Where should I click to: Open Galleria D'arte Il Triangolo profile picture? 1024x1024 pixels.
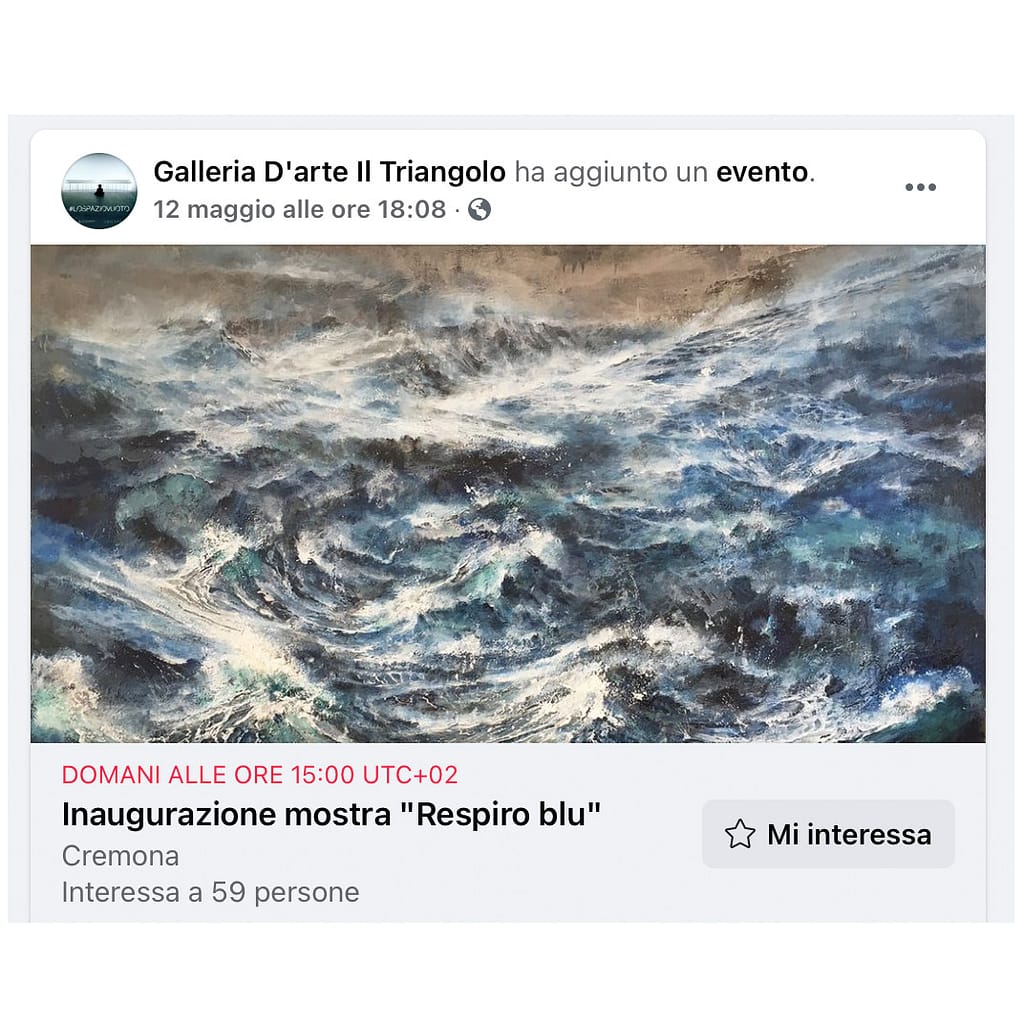[x=99, y=190]
